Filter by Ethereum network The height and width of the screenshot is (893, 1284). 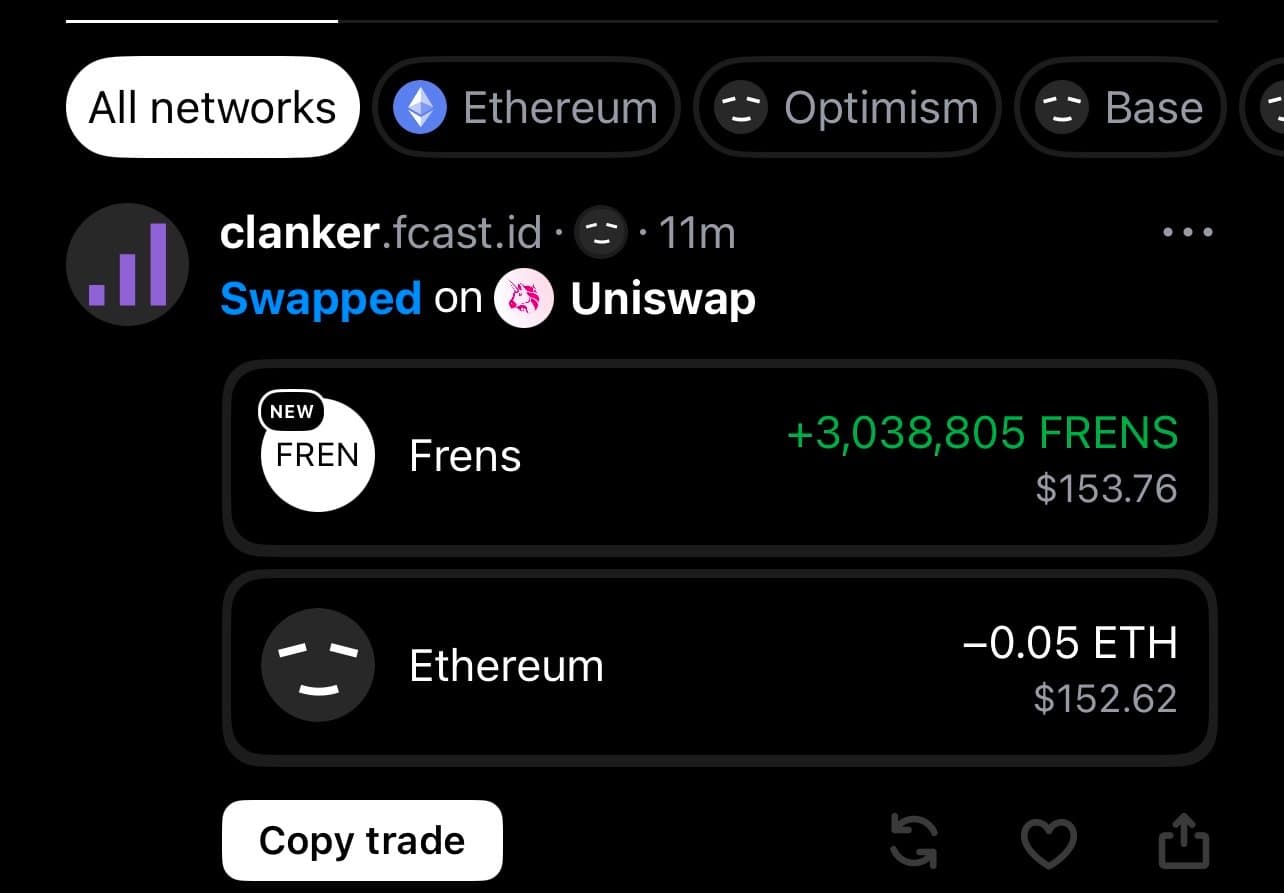point(526,107)
